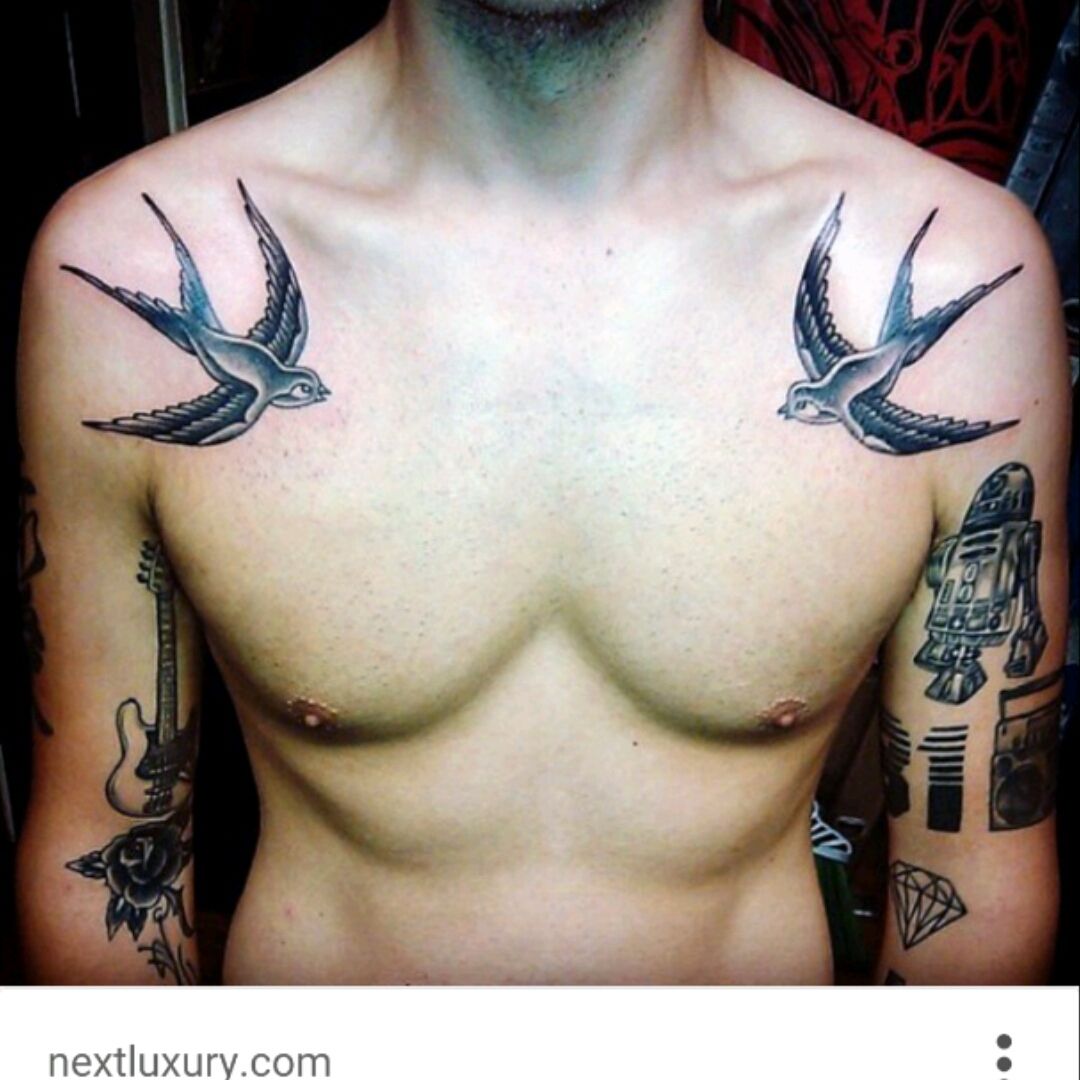Open the overflow menu beside nextluxury.com

pos(1004,1063)
